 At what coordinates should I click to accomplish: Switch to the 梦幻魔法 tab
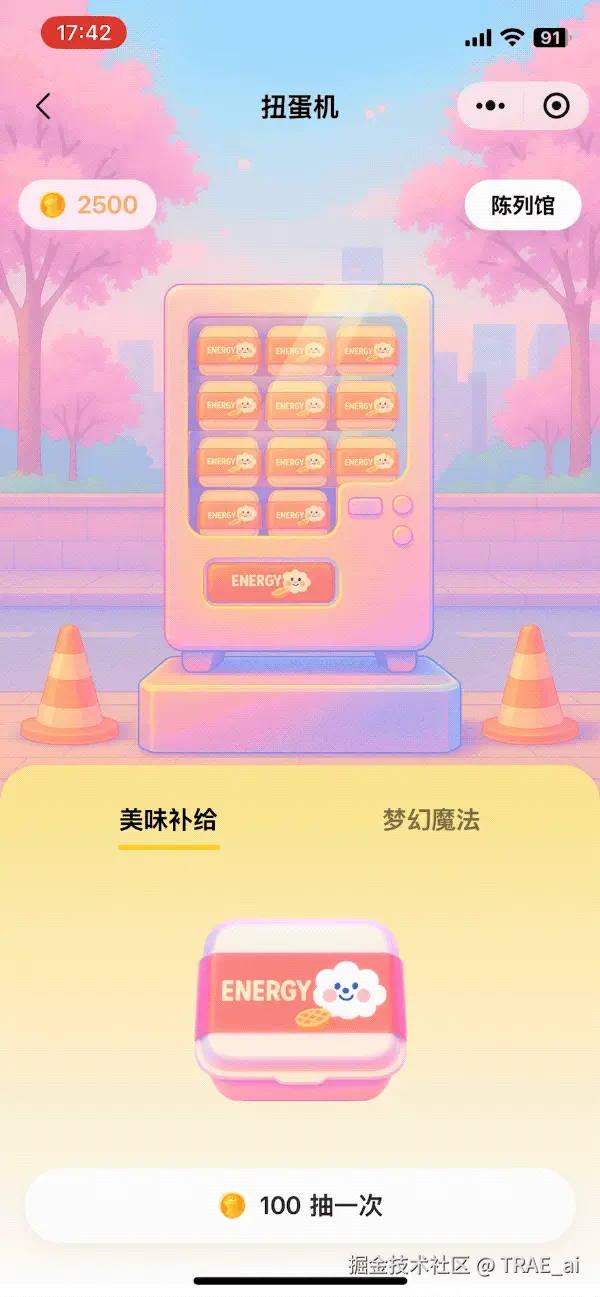[431, 820]
